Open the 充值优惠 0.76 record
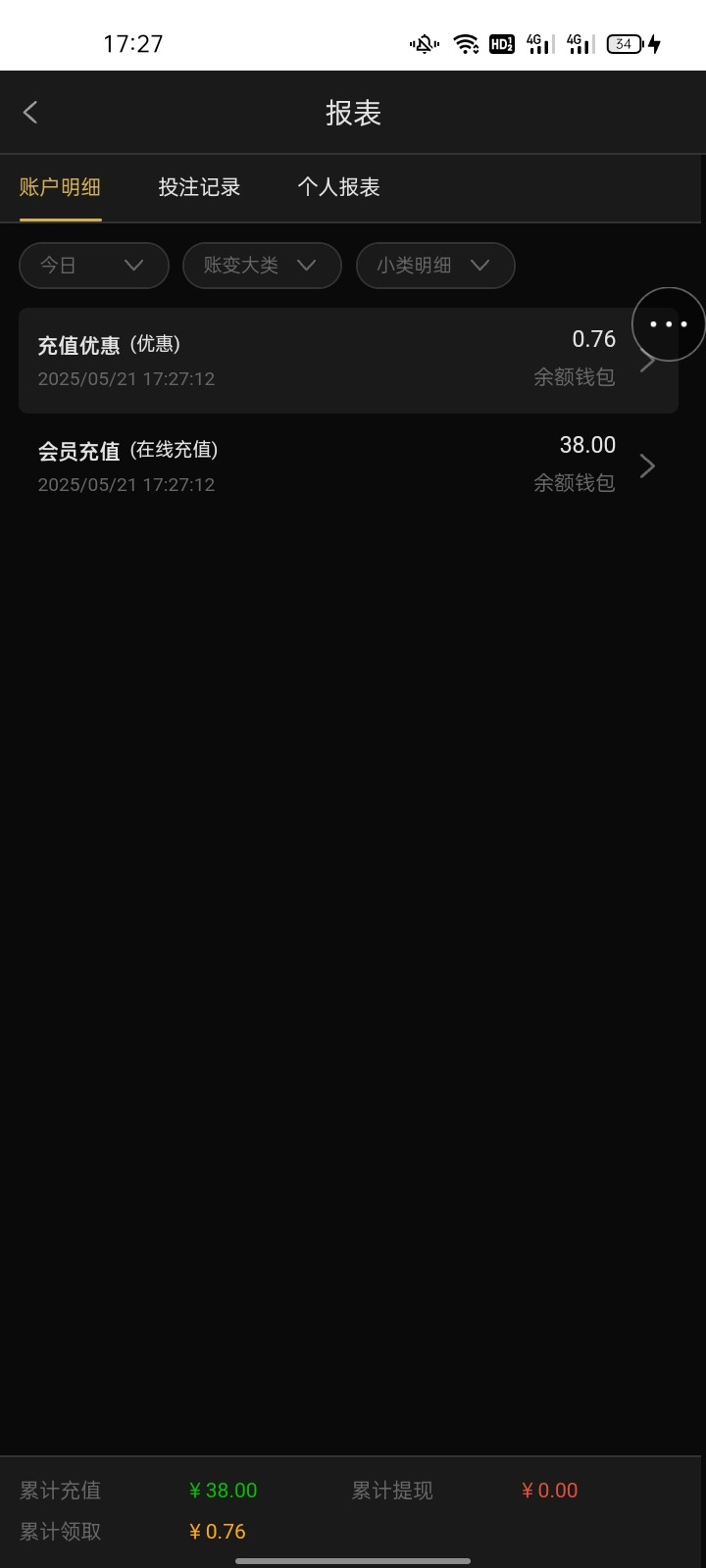This screenshot has height=1568, width=706. 348,361
